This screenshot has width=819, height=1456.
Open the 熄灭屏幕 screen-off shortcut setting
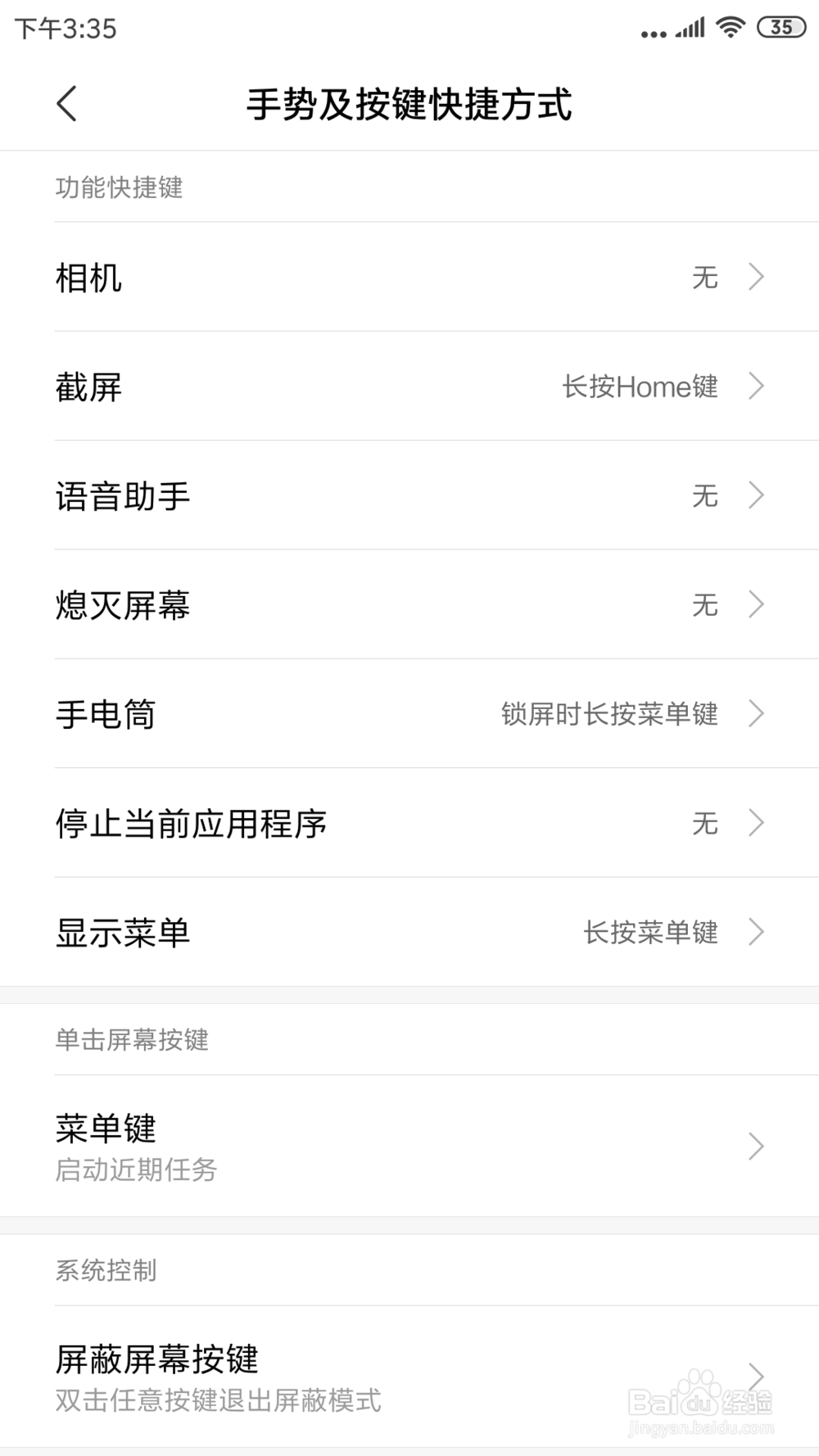click(409, 605)
